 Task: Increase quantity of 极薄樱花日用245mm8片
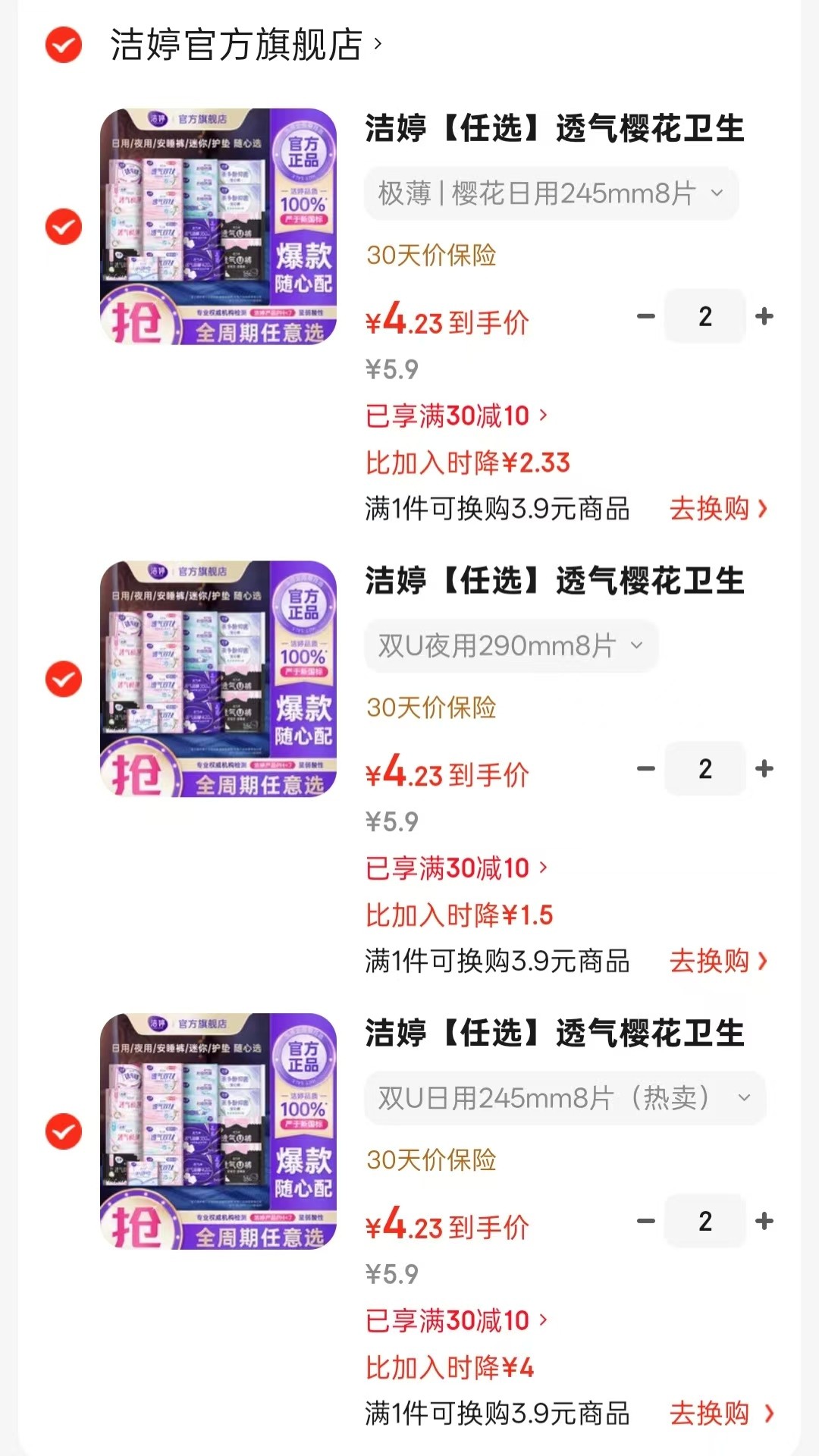[764, 316]
